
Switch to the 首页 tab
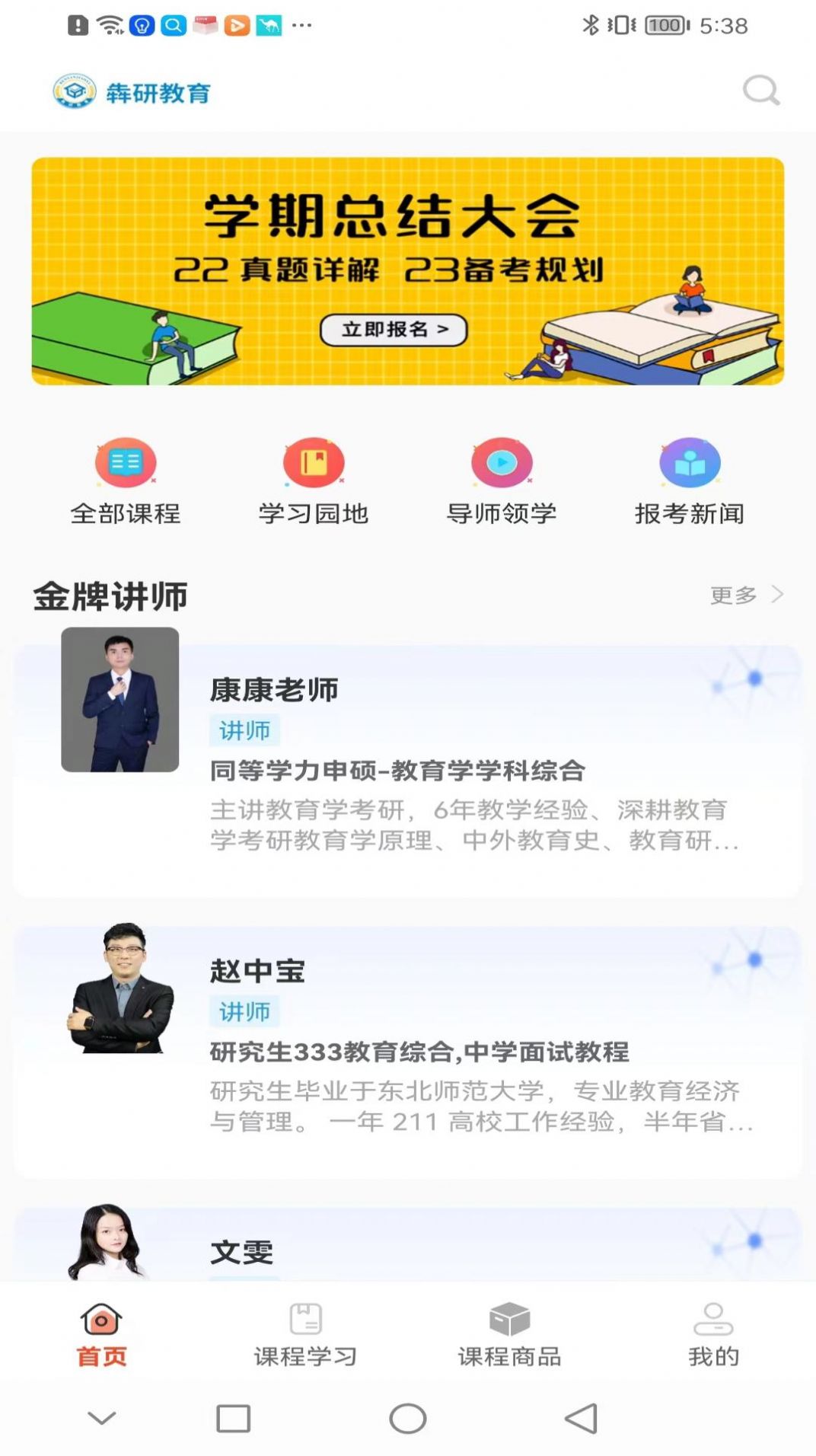101,1334
